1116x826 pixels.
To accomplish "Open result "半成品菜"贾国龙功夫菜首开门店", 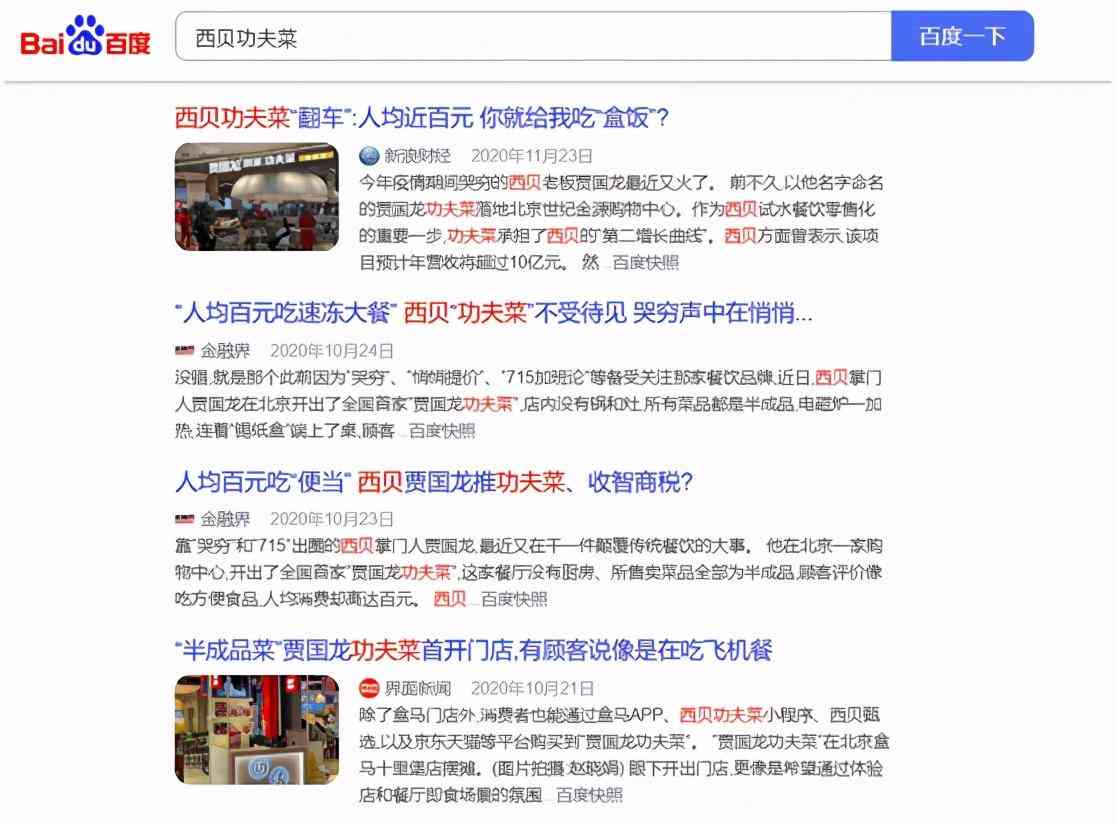I will point(473,651).
